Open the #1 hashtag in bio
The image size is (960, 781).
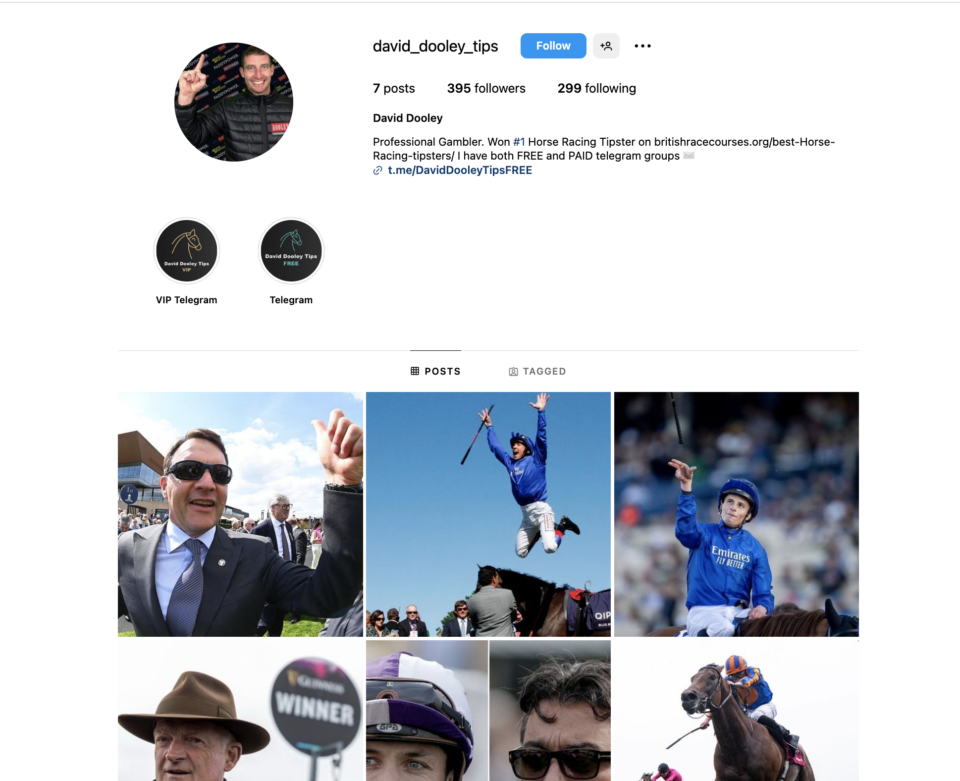click(519, 142)
